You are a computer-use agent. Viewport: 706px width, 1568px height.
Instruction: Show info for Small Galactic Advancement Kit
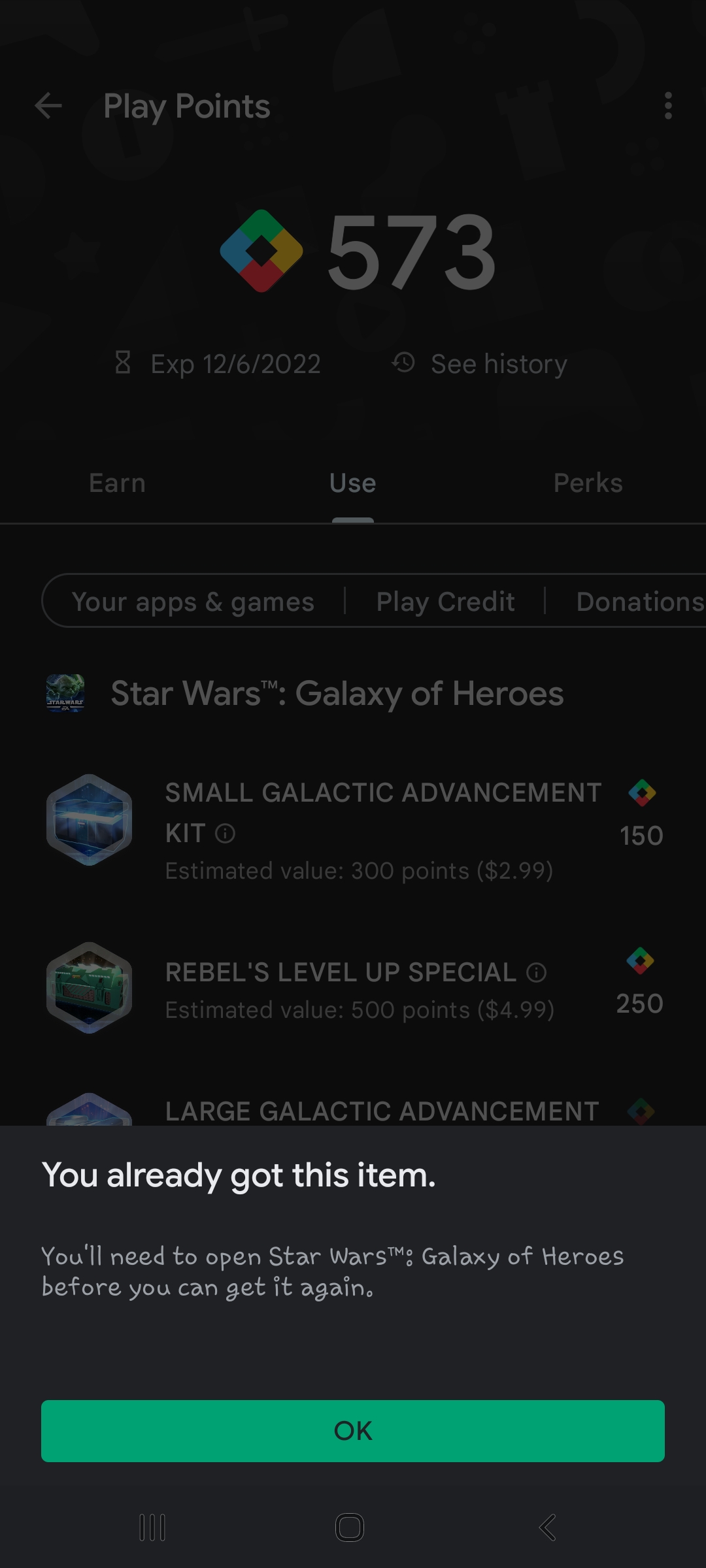[225, 834]
